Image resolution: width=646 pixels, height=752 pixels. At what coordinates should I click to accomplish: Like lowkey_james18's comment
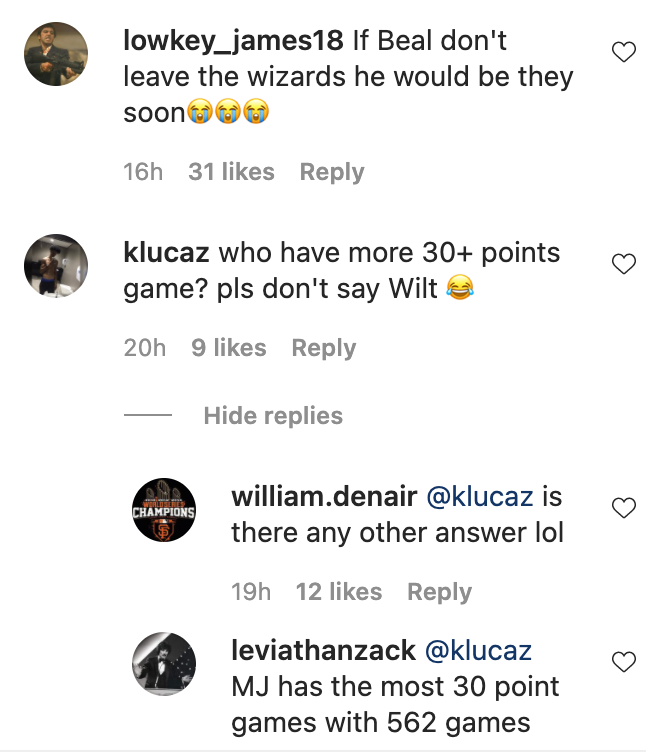point(624,53)
